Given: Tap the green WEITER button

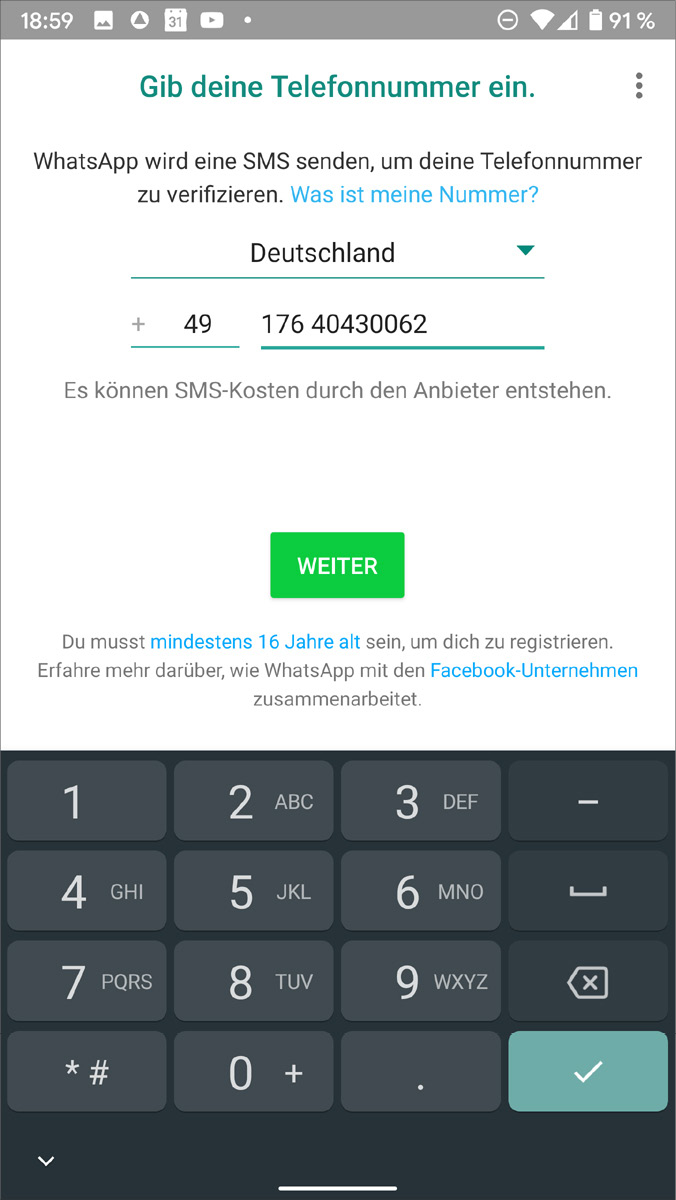Looking at the screenshot, I should click(337, 565).
